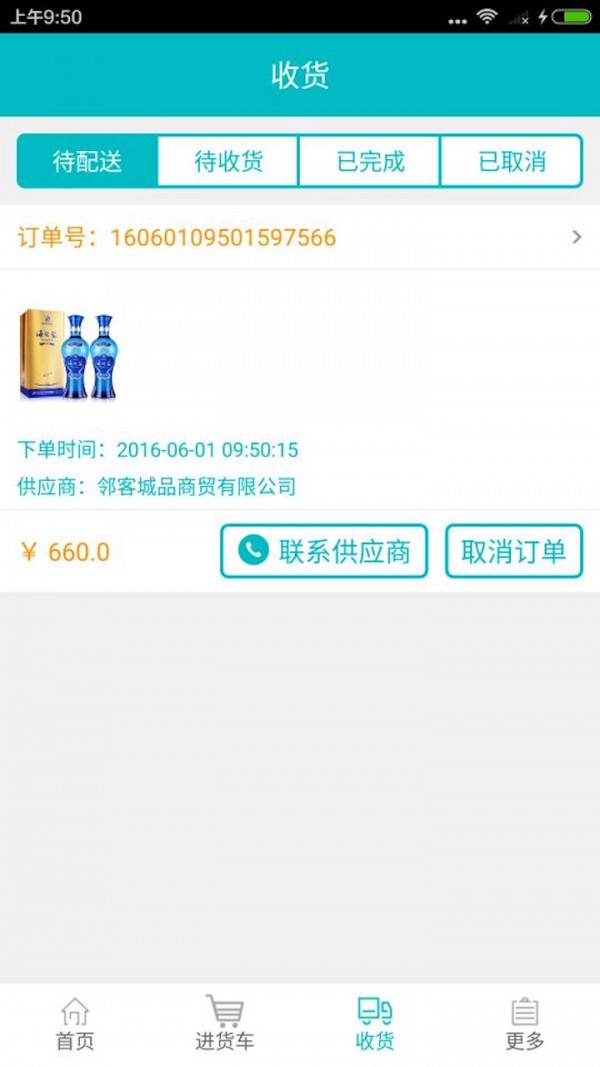Show the 已完成 orders tab
Image resolution: width=600 pixels, height=1067 pixels.
point(370,161)
